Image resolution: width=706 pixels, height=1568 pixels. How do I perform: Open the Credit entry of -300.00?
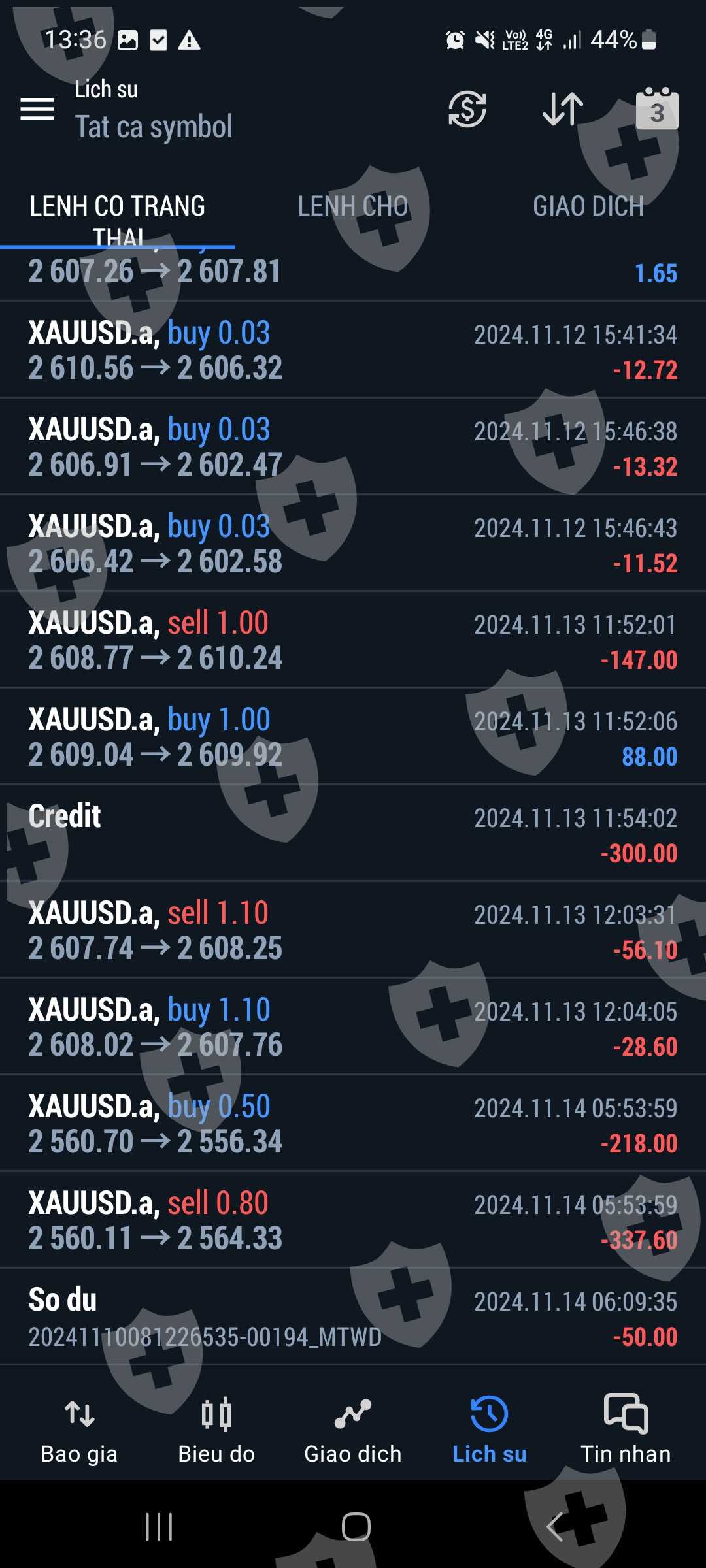[x=353, y=834]
